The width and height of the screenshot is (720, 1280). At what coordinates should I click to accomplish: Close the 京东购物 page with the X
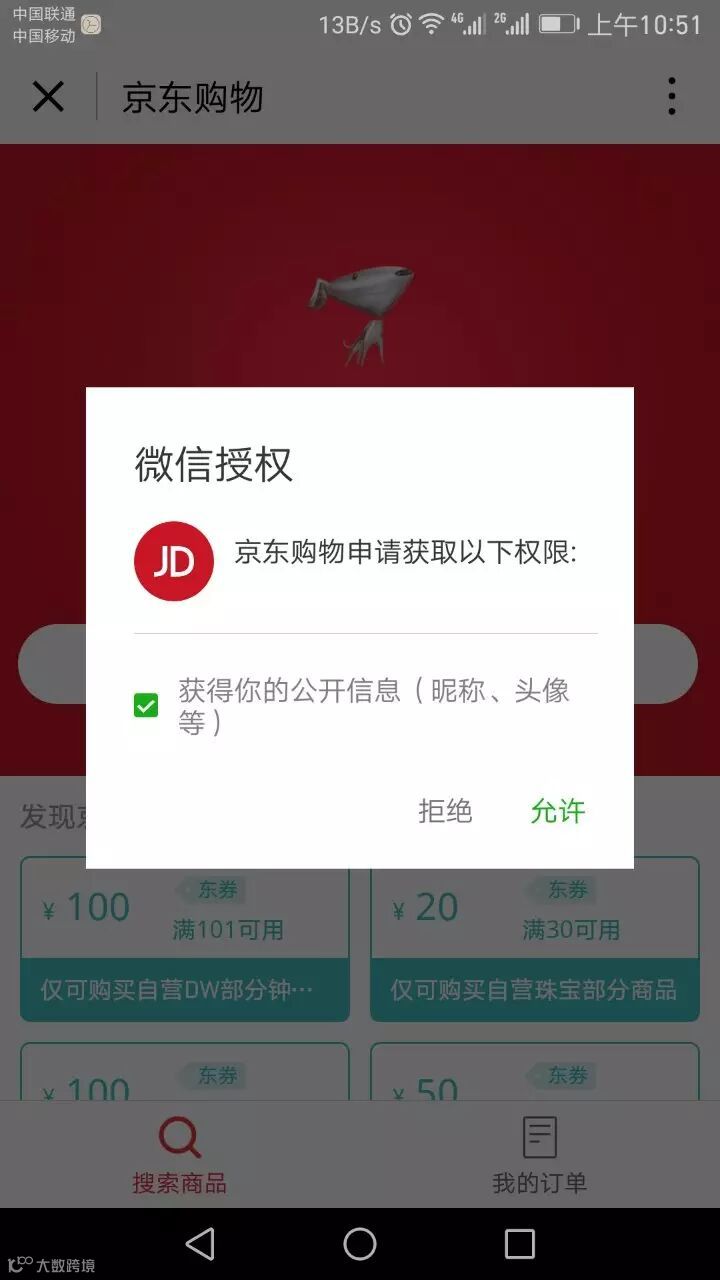click(x=48, y=96)
